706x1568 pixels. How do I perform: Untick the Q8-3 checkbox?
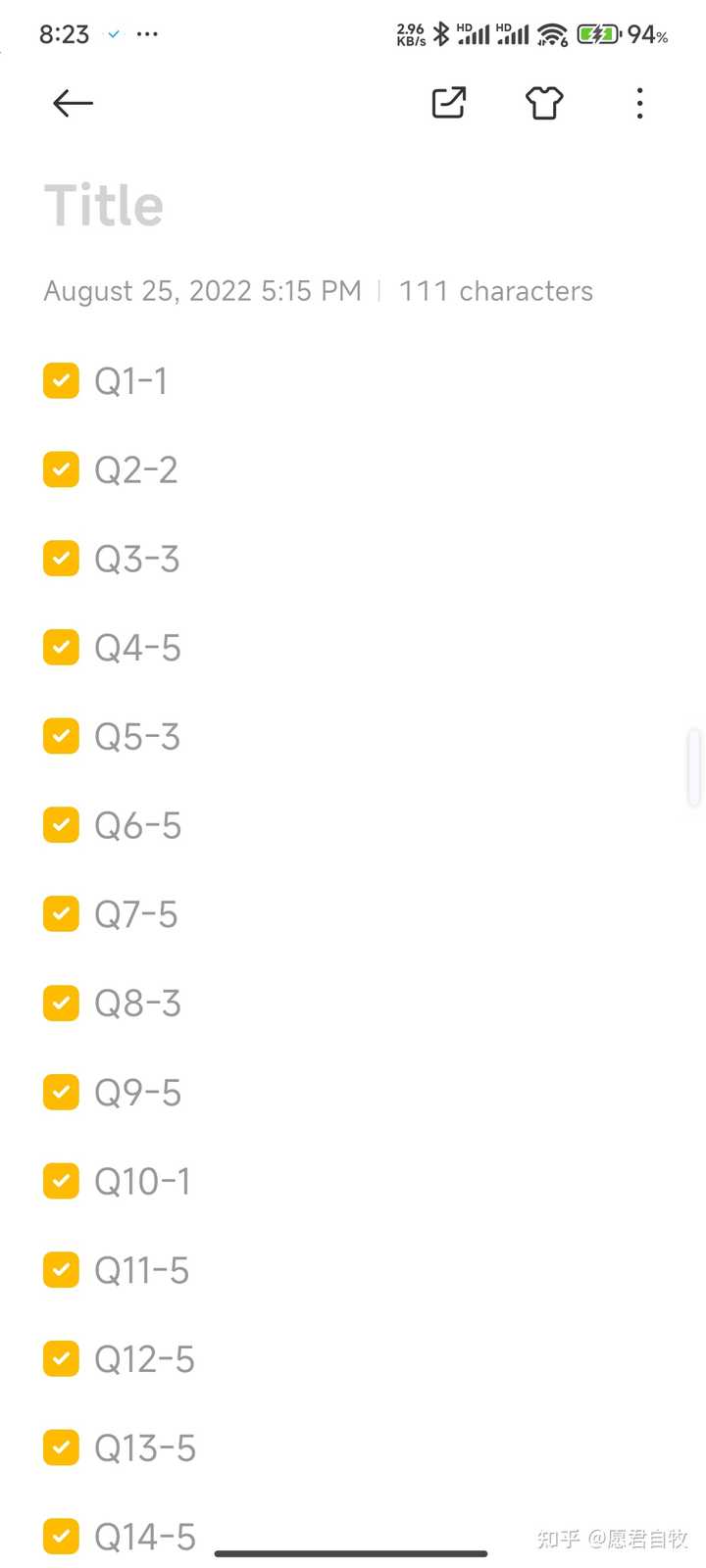pyautogui.click(x=61, y=1003)
